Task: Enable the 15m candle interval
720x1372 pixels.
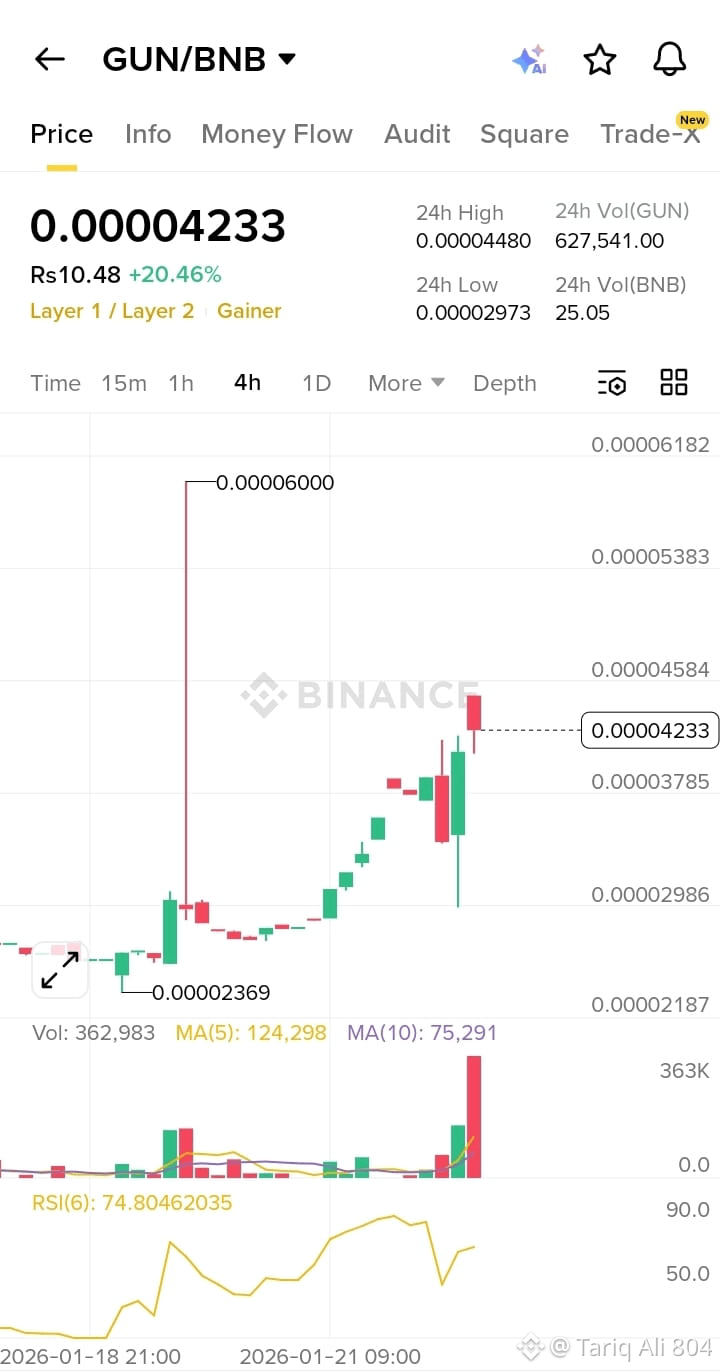Action: [123, 383]
